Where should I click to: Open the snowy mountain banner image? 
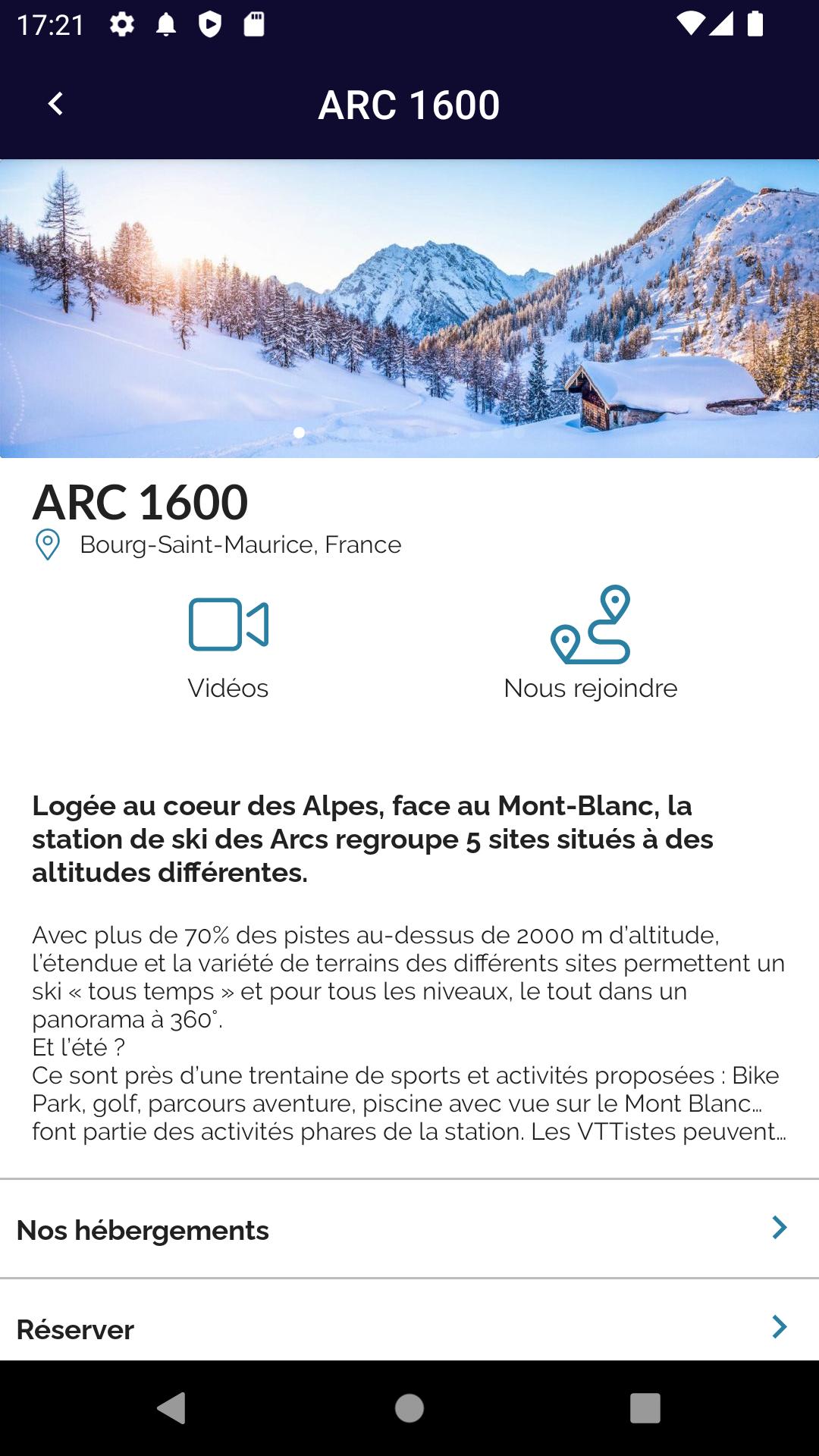[x=409, y=309]
